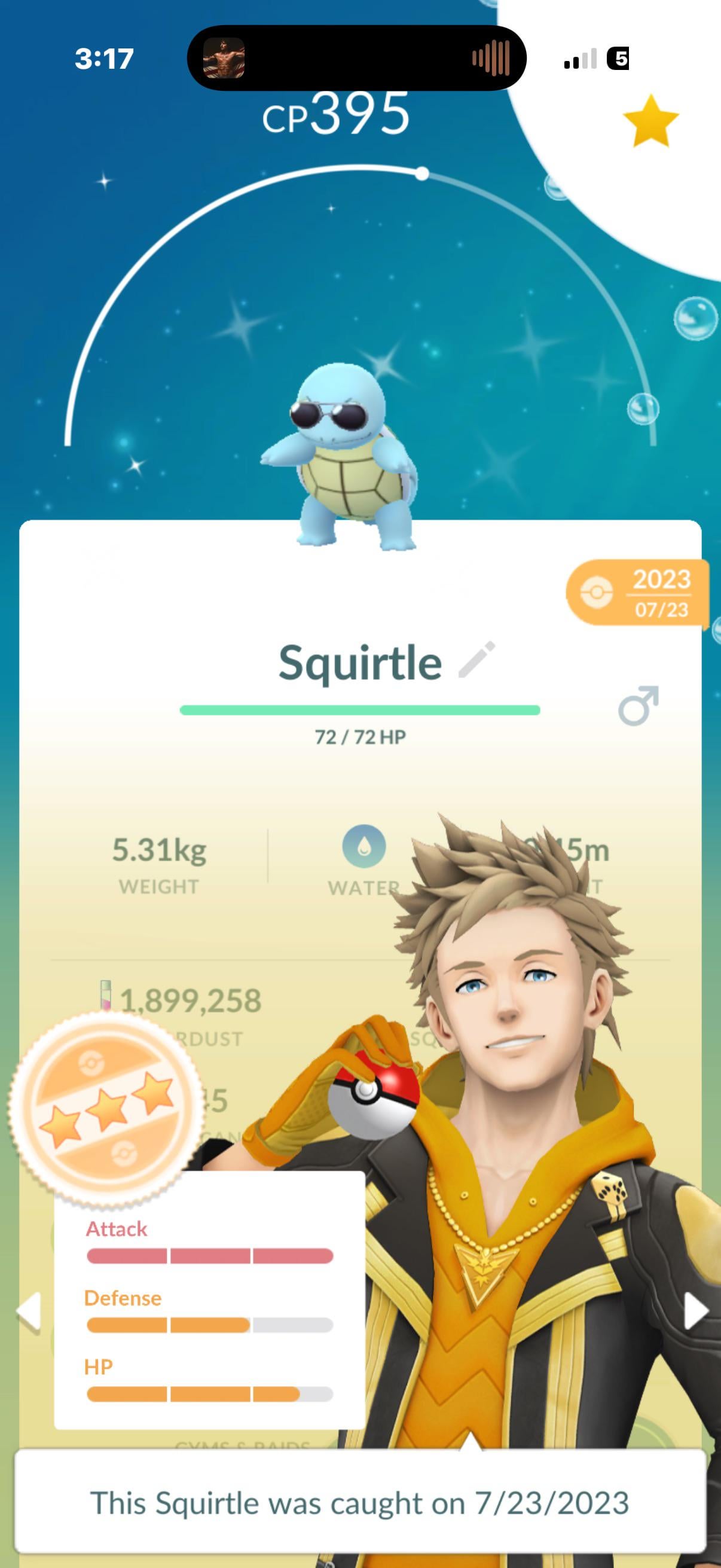This screenshot has height=1568, width=721.
Task: Toggle the favorite star for Squirtle
Action: click(x=650, y=121)
